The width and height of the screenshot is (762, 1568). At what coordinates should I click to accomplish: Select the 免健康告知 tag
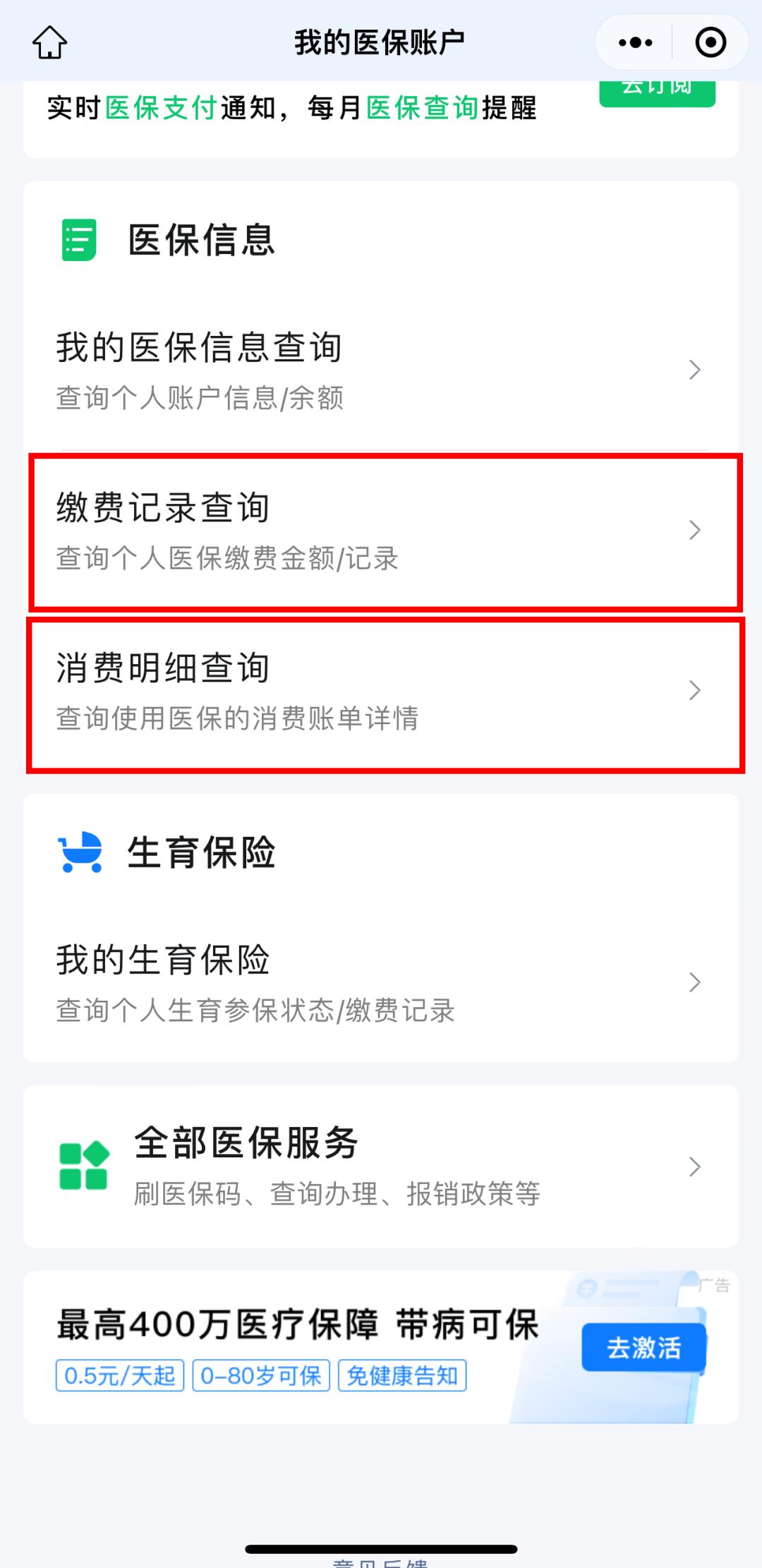coord(402,1375)
